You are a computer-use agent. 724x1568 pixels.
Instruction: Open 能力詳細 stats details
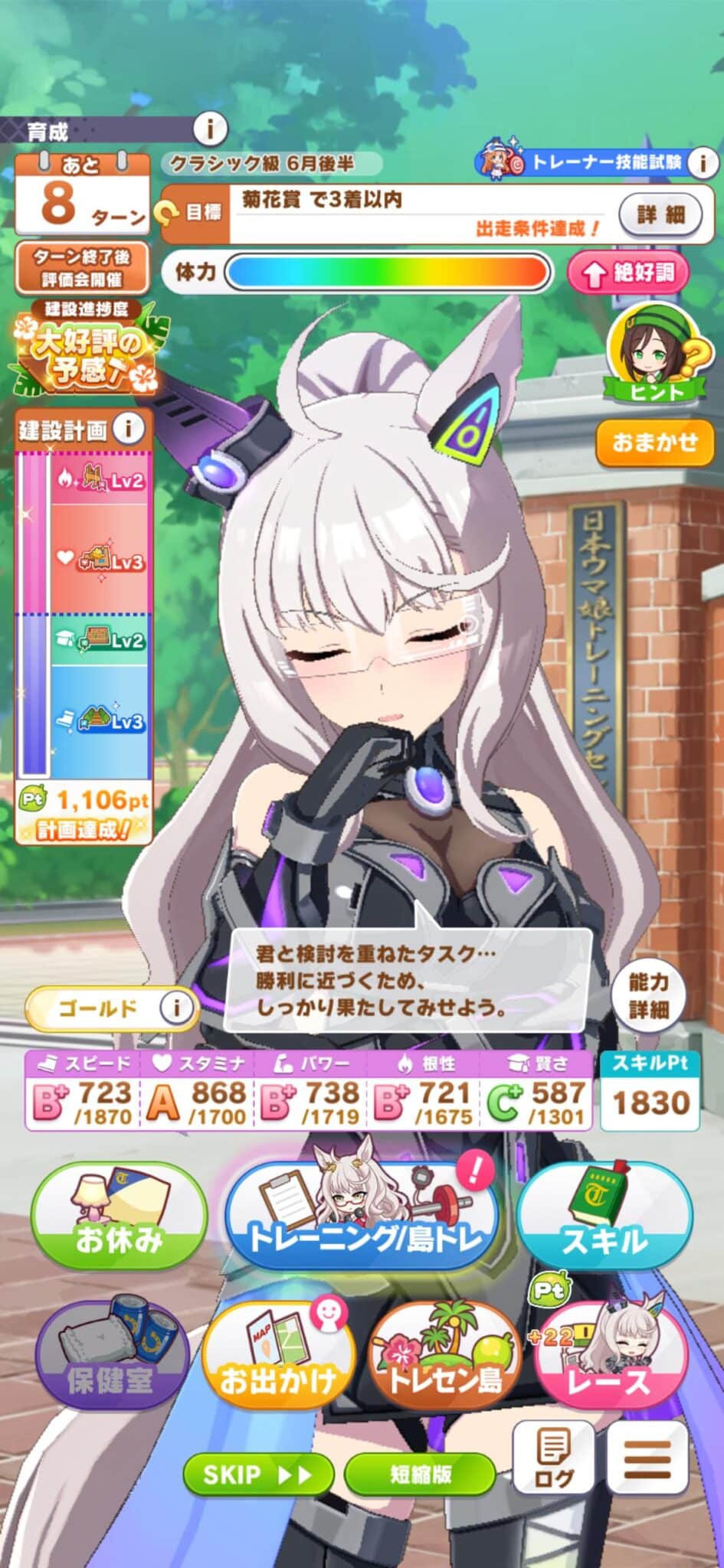(x=648, y=995)
